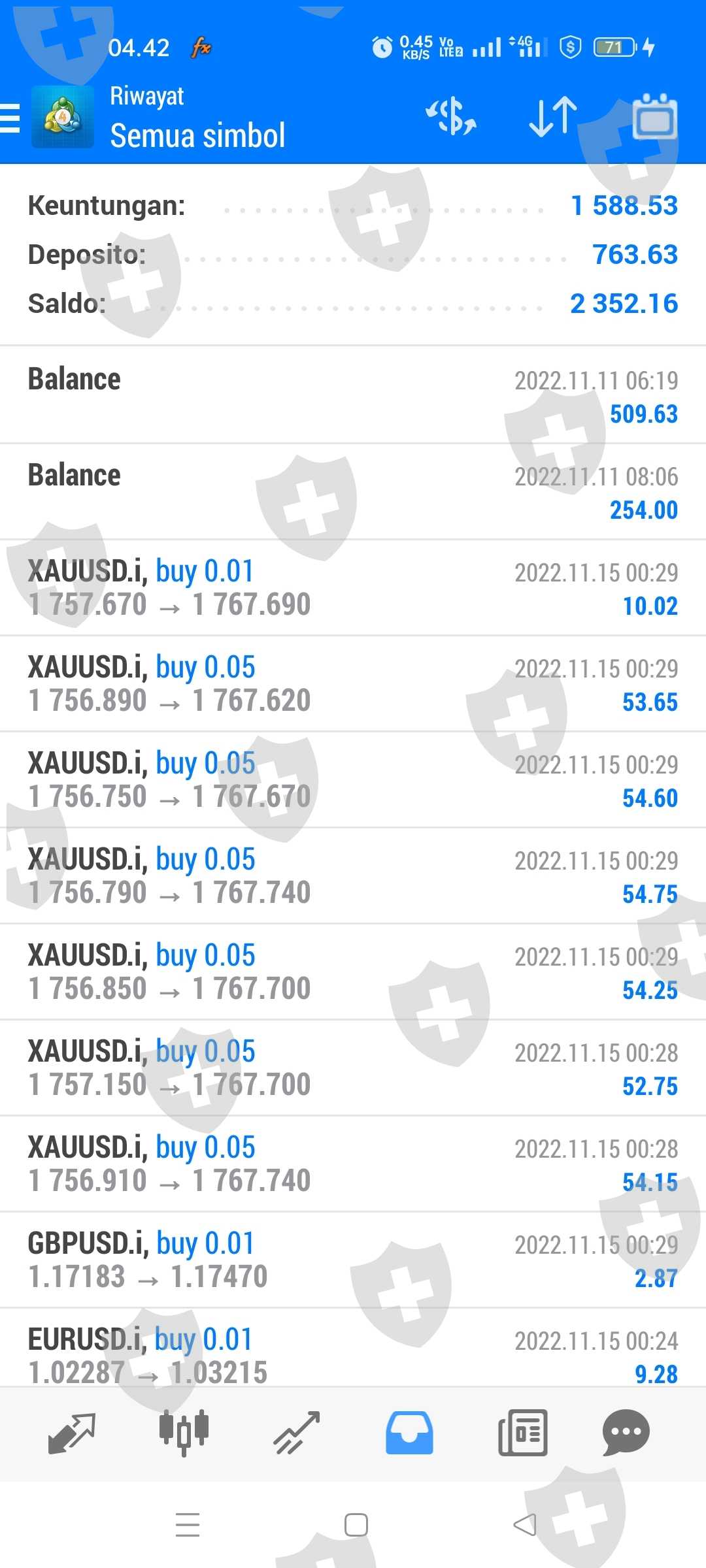Switch to the Quotes tab
Image resolution: width=706 pixels, height=1568 pixels.
(72, 1433)
